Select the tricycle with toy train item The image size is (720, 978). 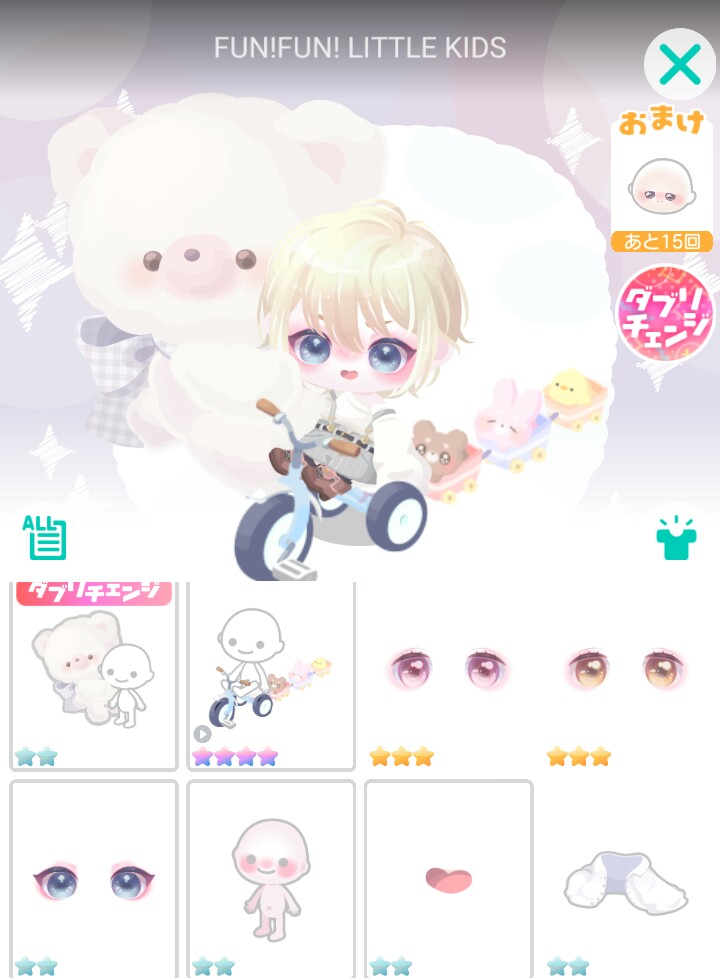point(271,673)
